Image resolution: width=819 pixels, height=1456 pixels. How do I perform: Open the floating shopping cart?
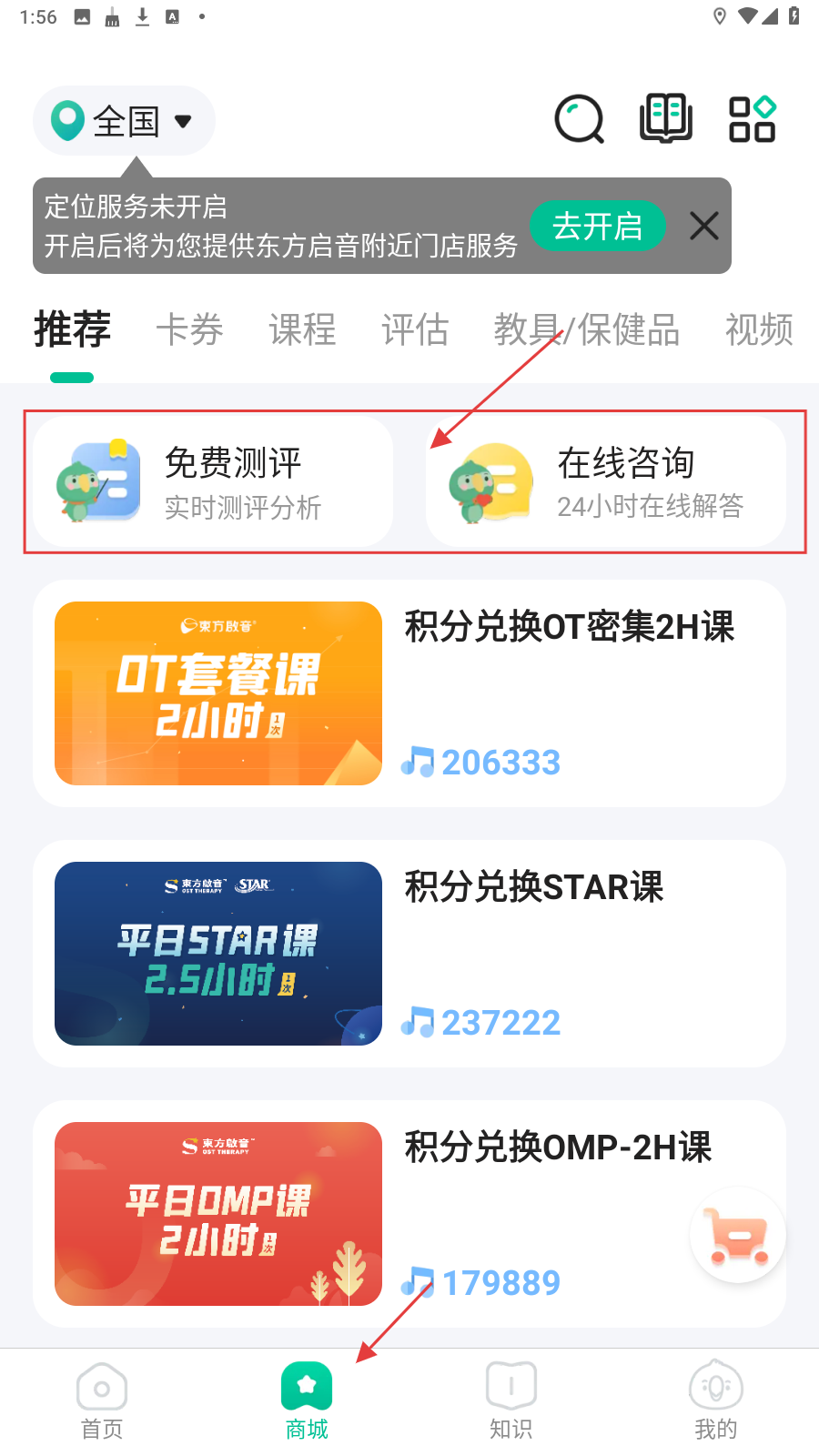[738, 1235]
